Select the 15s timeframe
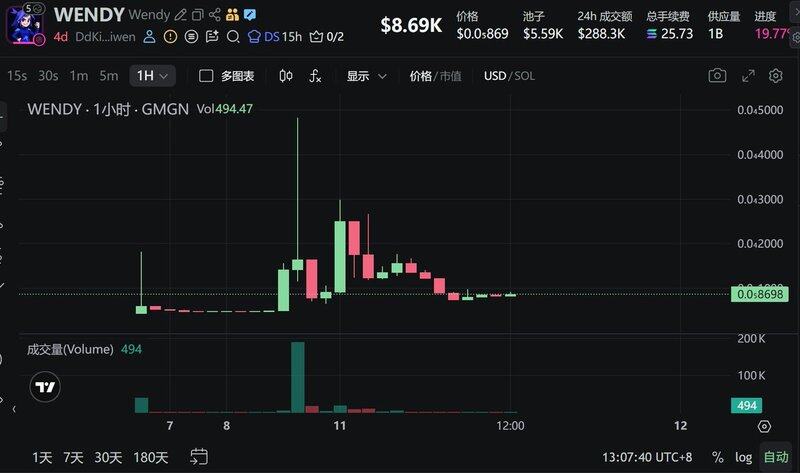800x473 pixels. coord(17,76)
